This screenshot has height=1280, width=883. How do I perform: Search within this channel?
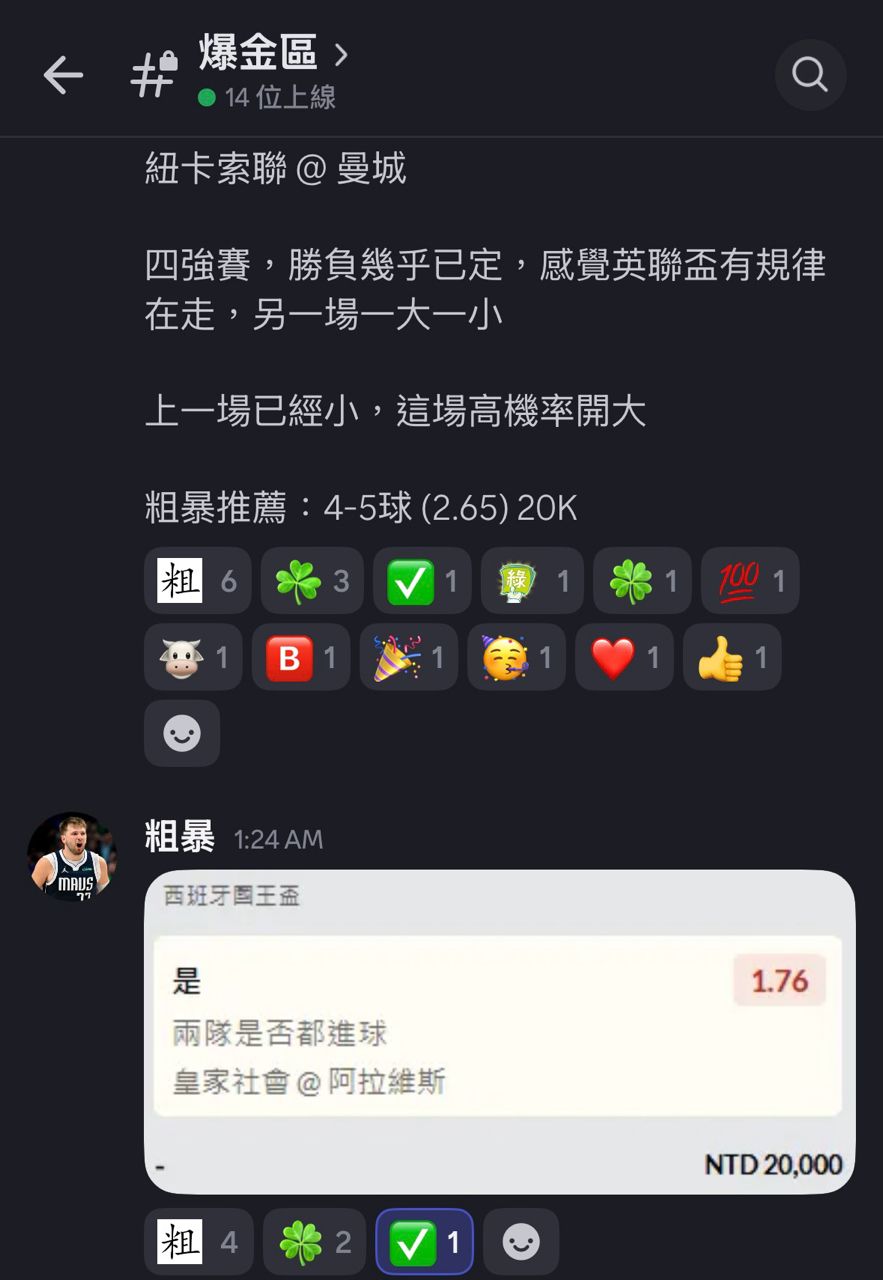pos(809,75)
